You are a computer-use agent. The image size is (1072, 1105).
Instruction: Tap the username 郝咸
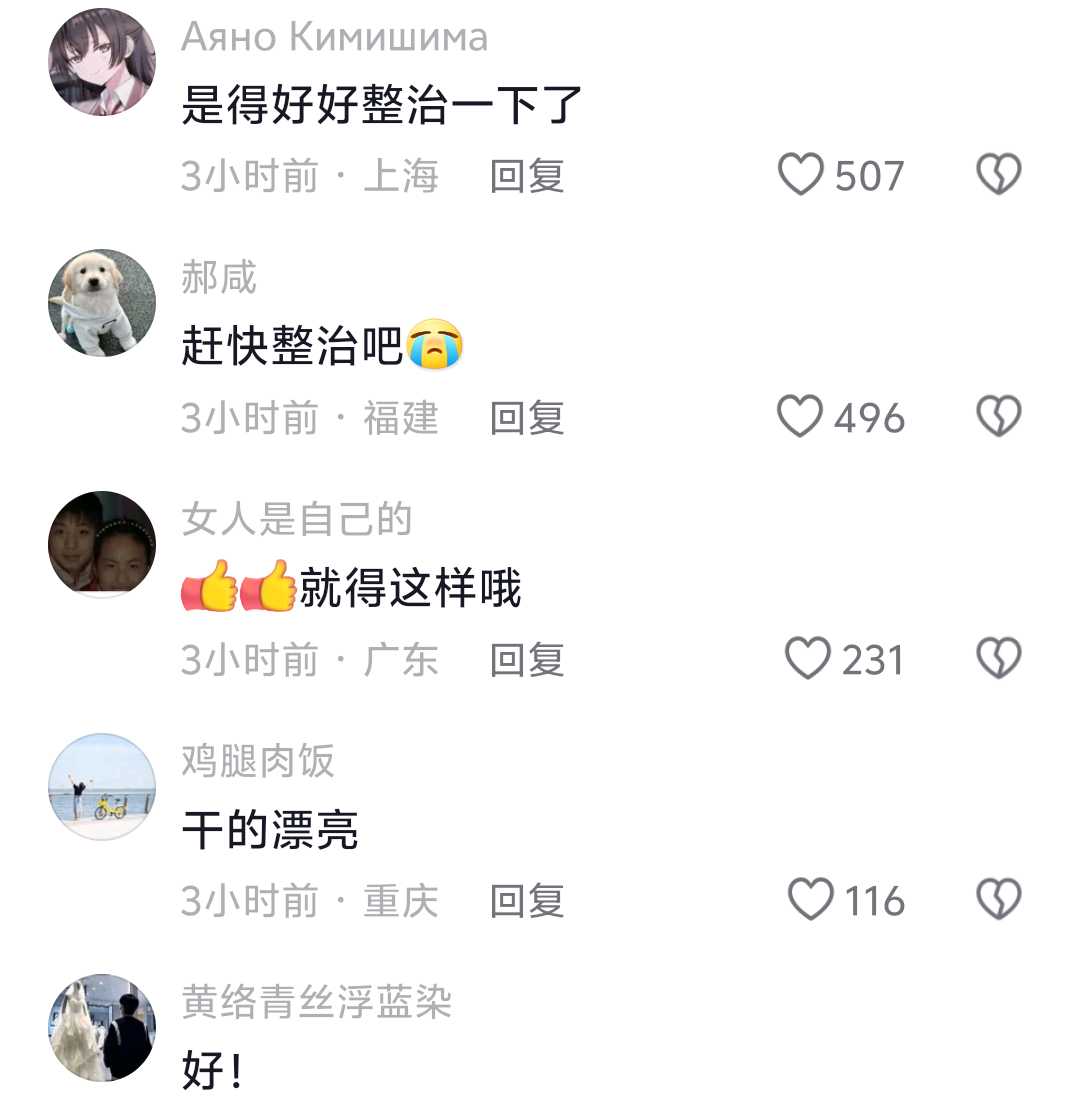click(219, 277)
